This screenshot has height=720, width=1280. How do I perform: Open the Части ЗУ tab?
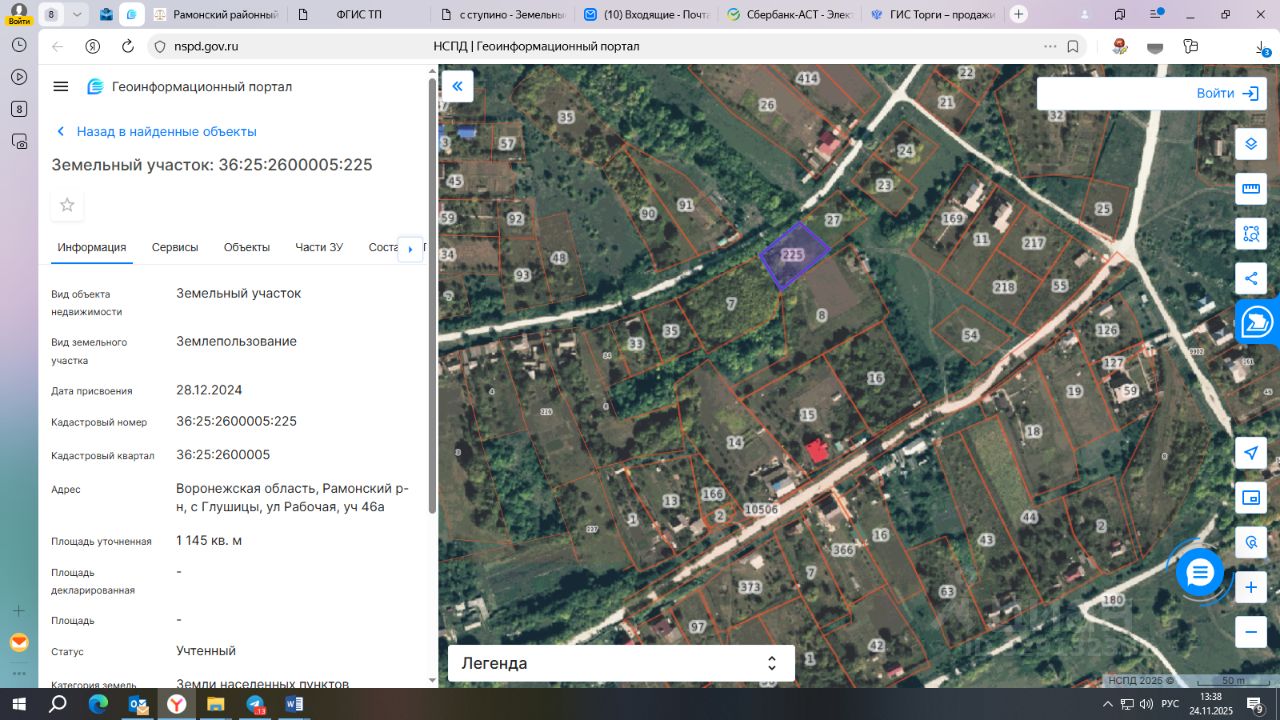[319, 248]
